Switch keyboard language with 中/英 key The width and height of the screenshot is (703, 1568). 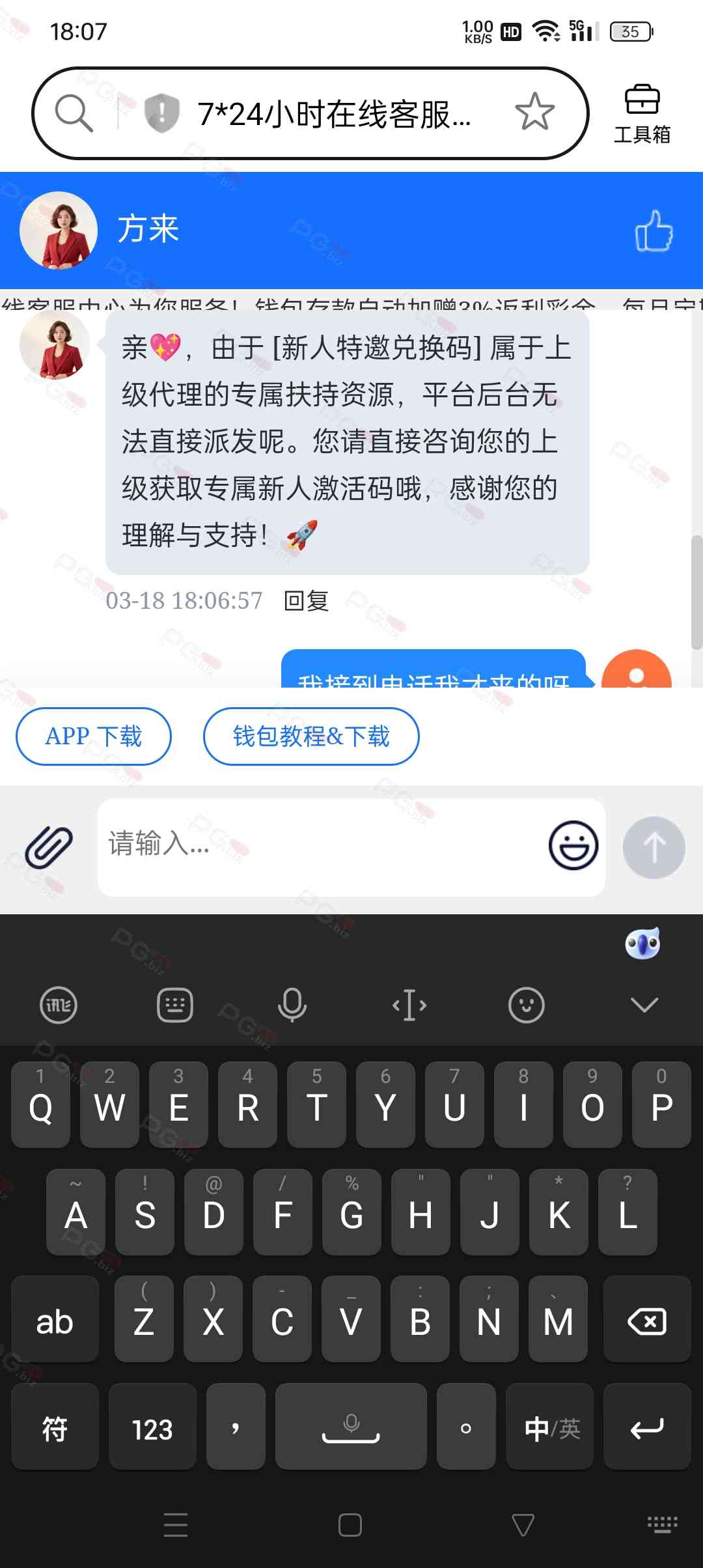552,1429
